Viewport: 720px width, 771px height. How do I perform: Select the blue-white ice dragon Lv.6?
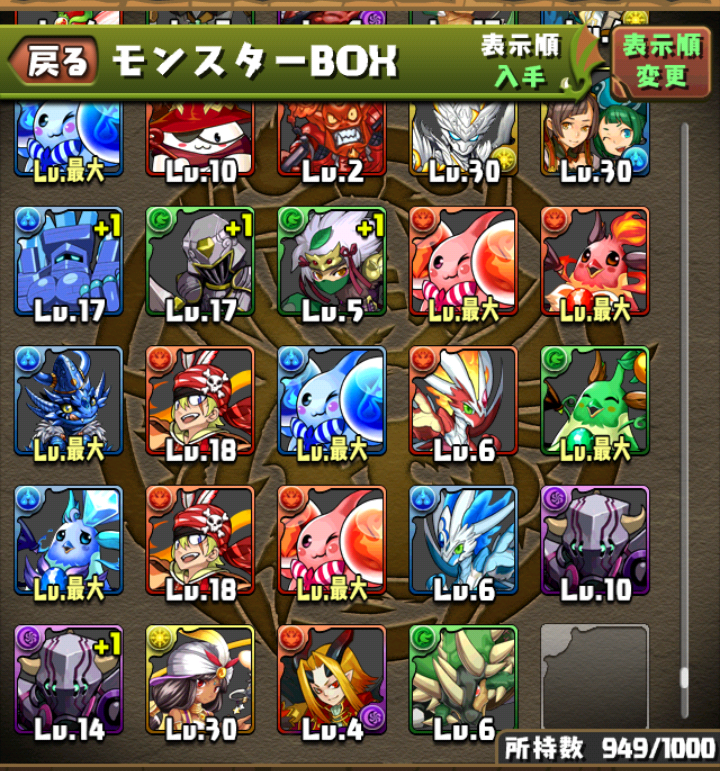tap(463, 541)
